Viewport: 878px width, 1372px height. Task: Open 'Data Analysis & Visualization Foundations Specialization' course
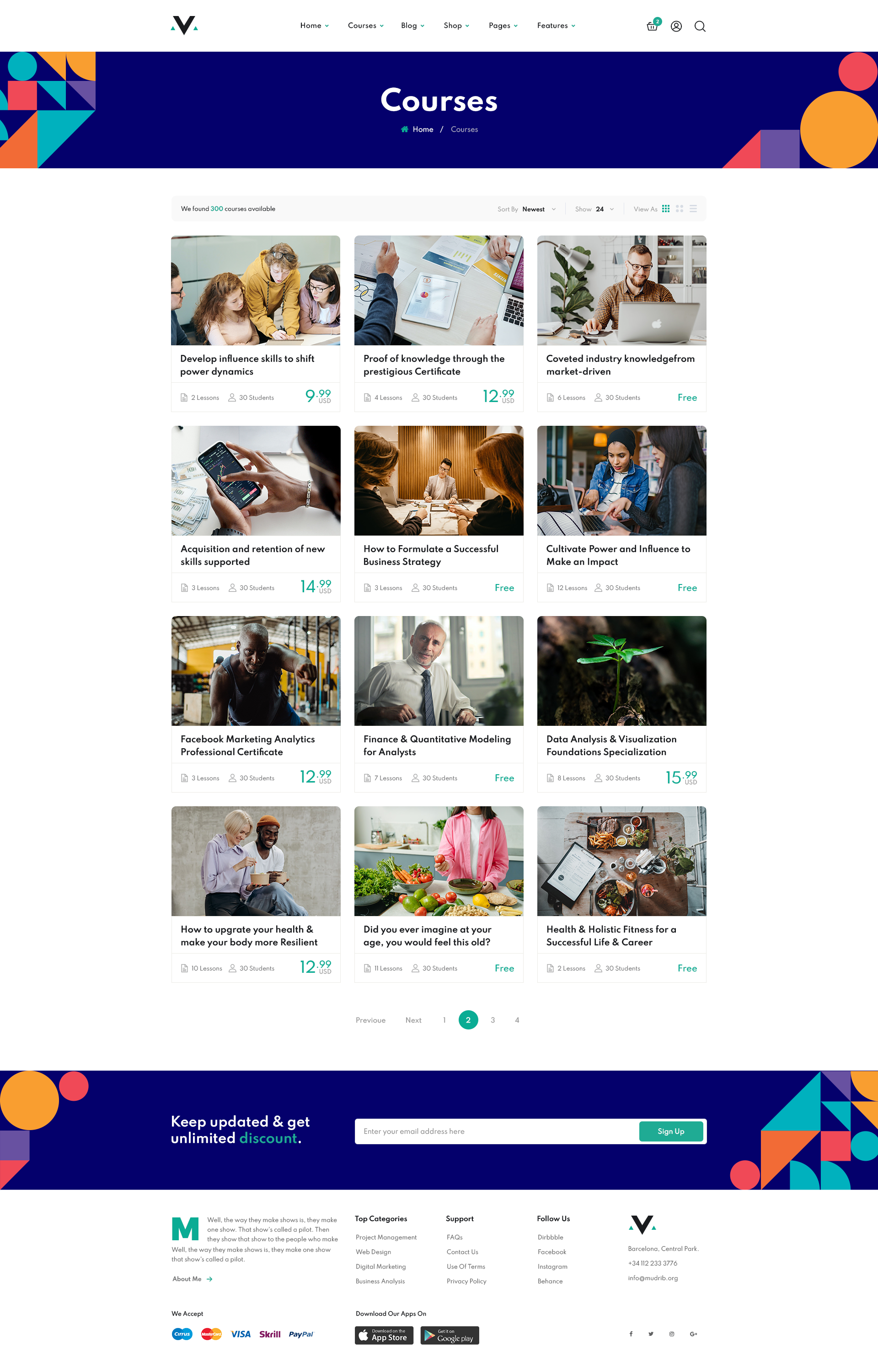(x=611, y=745)
